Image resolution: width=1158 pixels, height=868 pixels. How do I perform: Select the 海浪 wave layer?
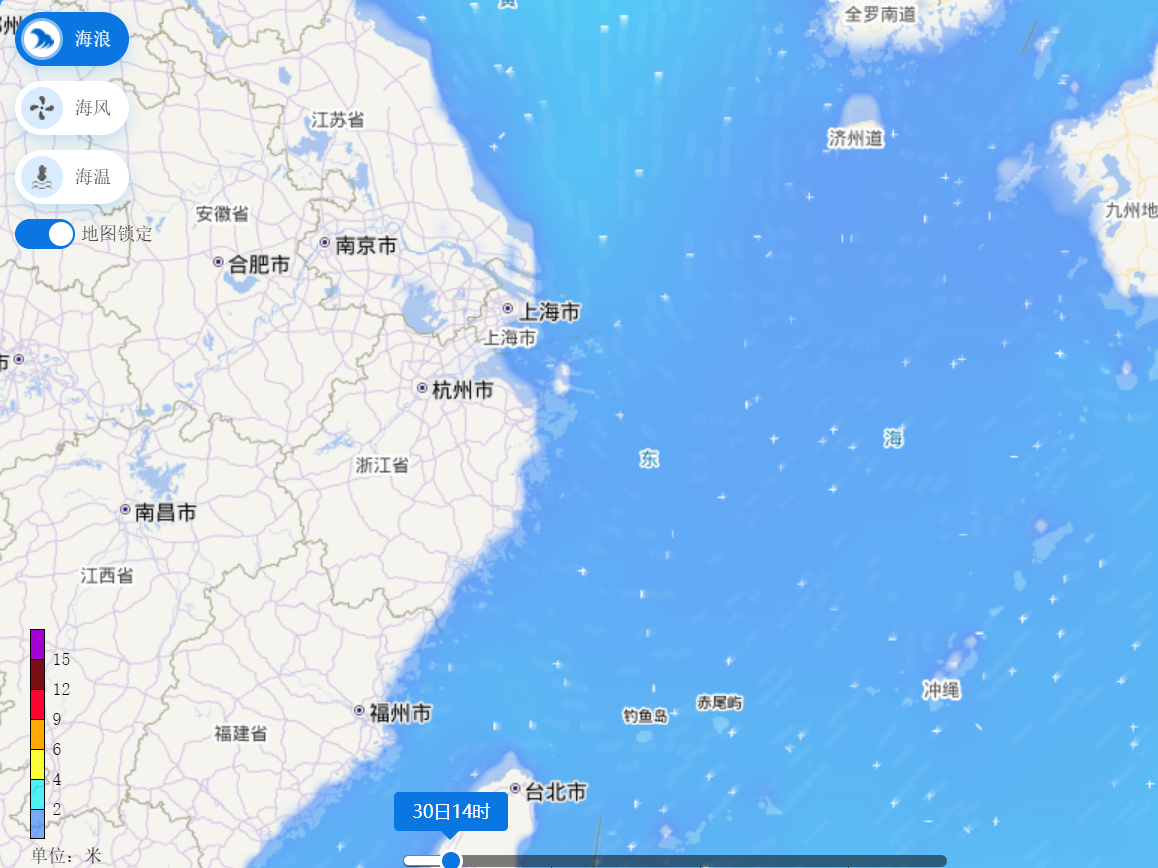pos(71,39)
